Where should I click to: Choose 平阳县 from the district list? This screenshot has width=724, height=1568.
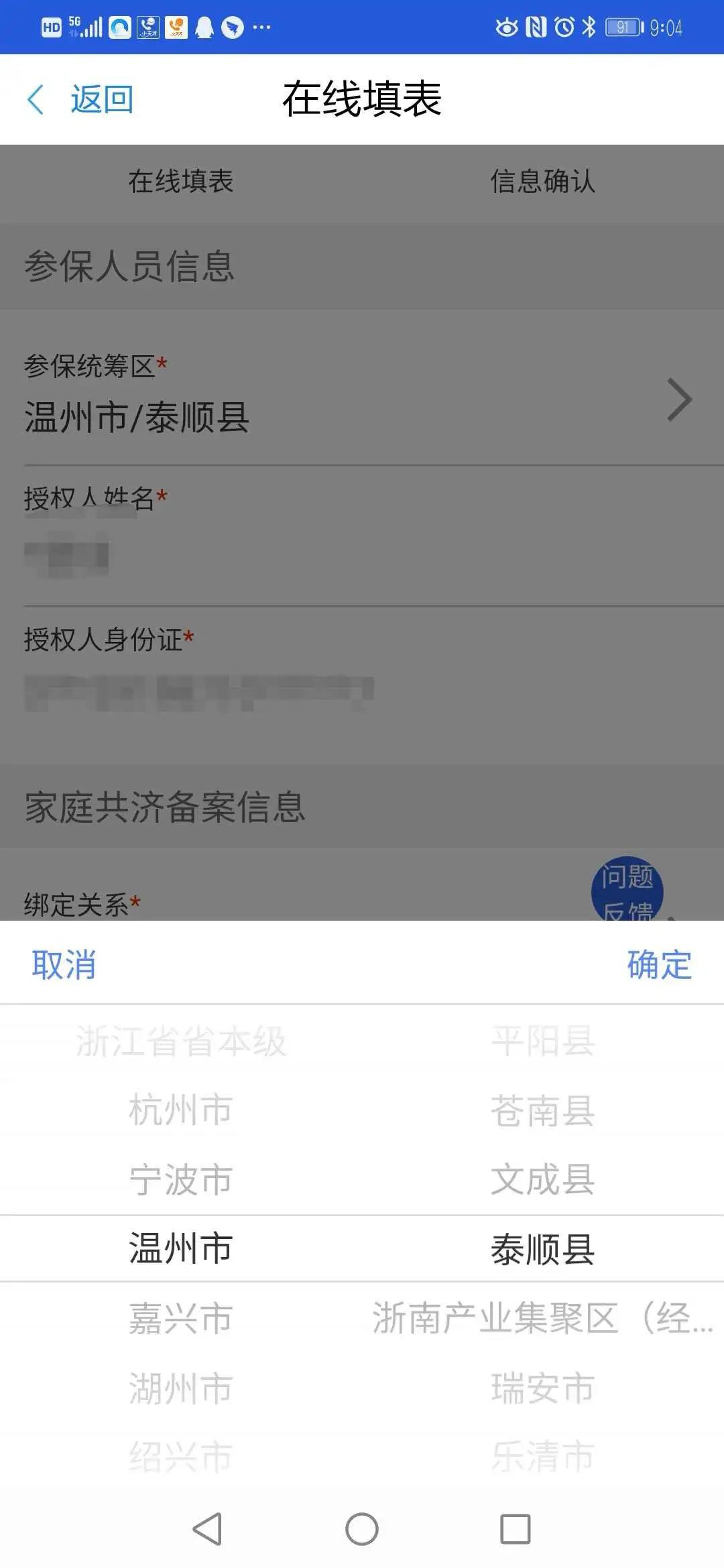[x=542, y=1041]
